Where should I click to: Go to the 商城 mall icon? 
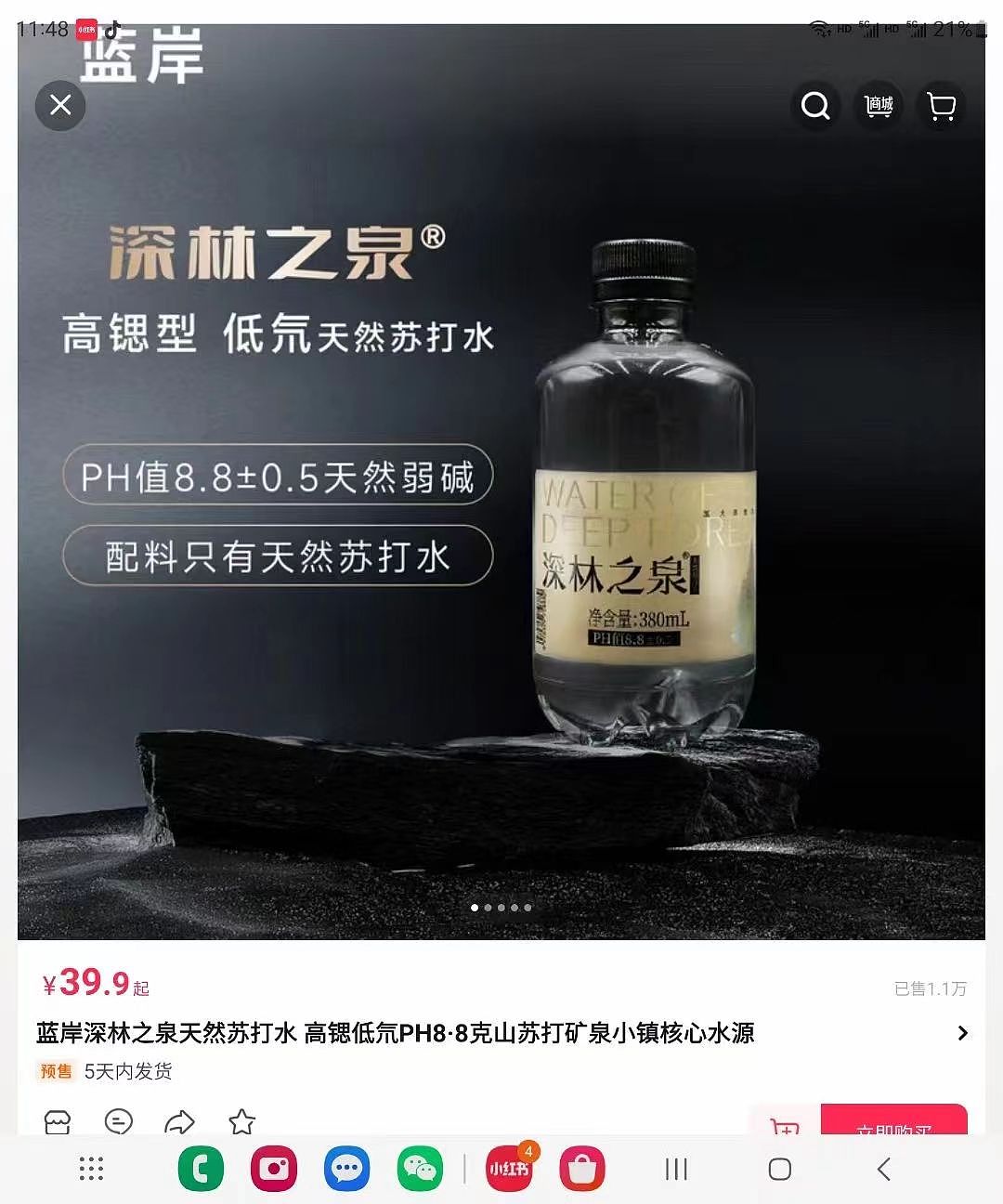click(879, 106)
